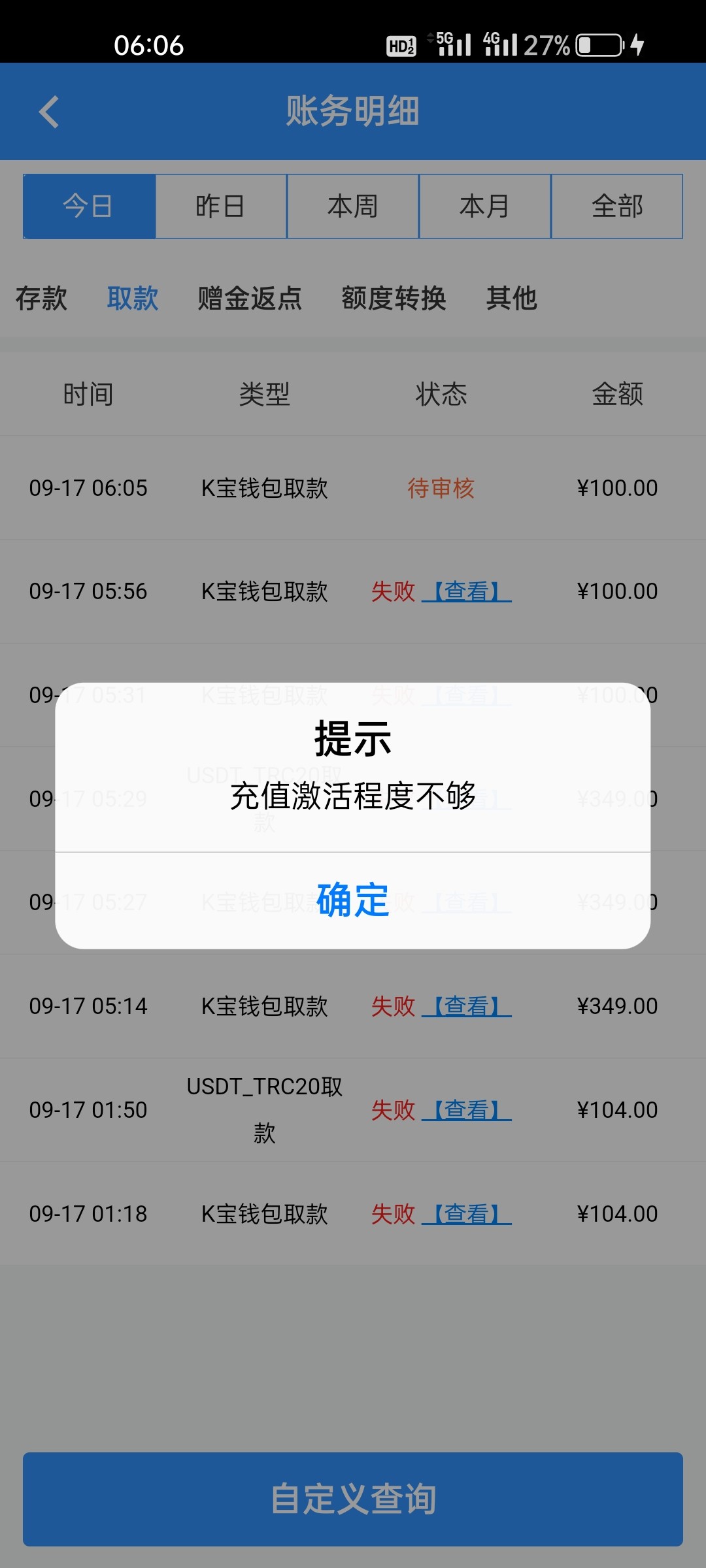Viewport: 706px width, 1568px height.
Task: Confirm the dialog by tapping 确定
Action: tap(352, 900)
